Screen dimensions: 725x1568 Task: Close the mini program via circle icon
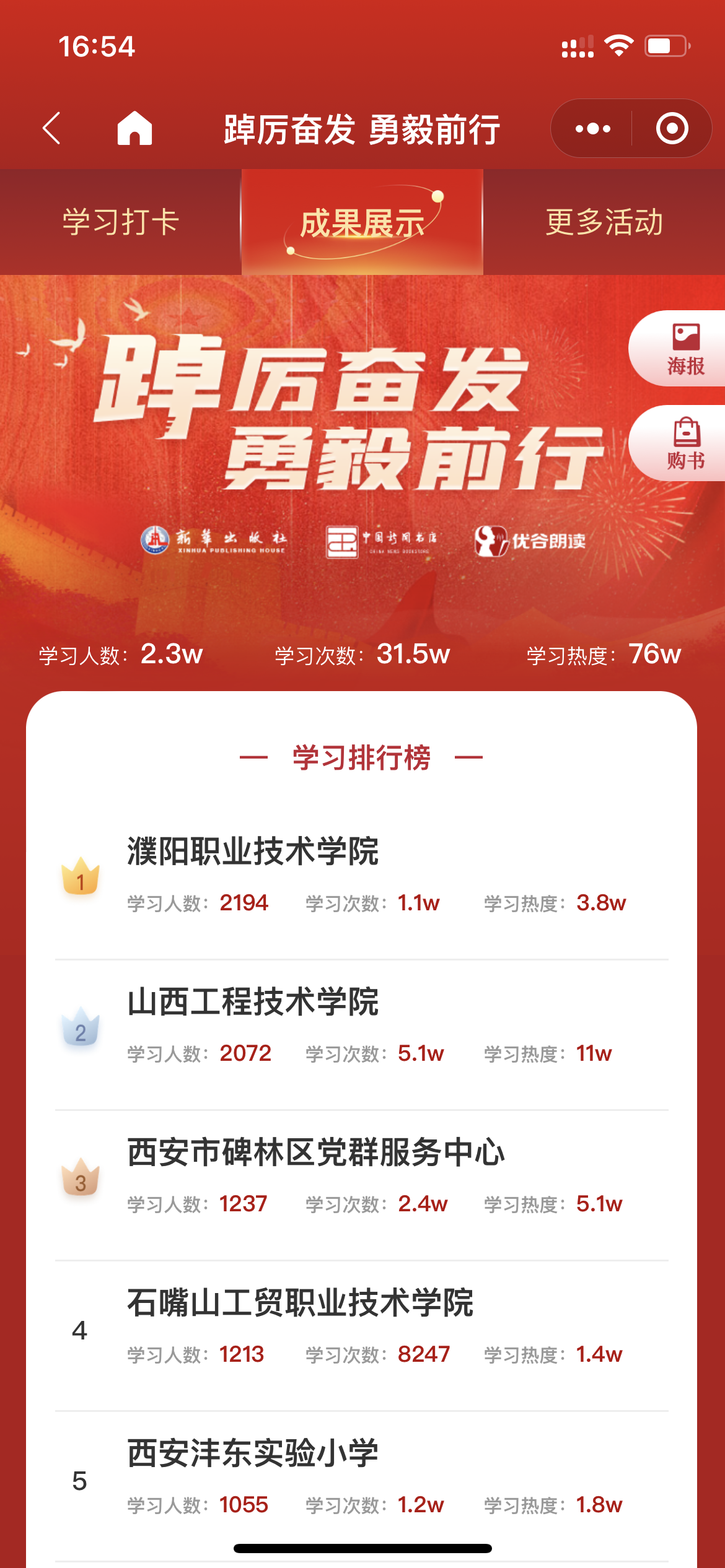pyautogui.click(x=672, y=128)
